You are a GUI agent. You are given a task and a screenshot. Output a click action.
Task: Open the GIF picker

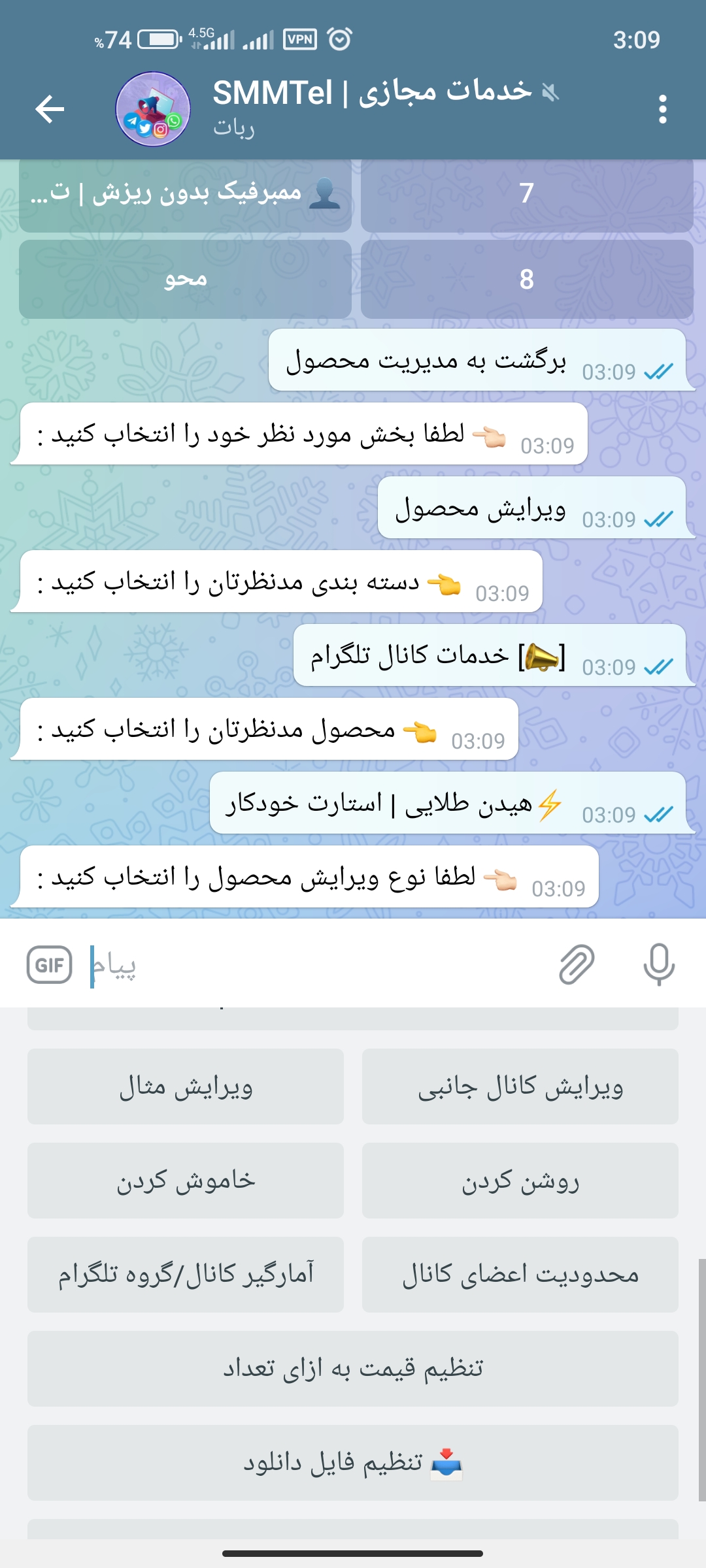(50, 964)
